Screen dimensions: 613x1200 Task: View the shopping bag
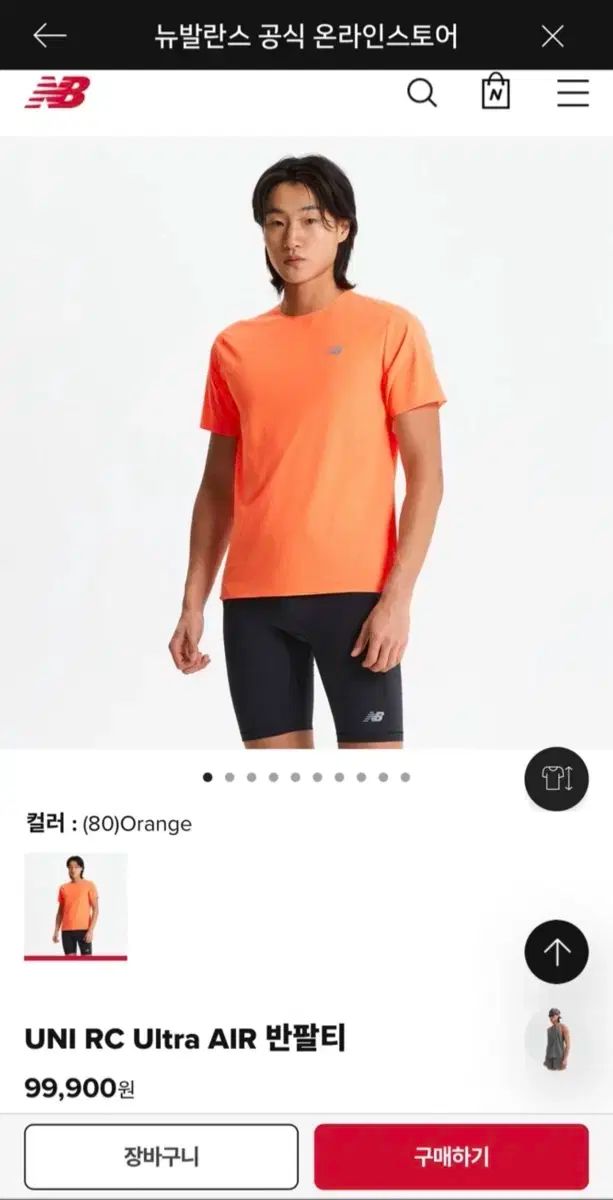(x=495, y=92)
